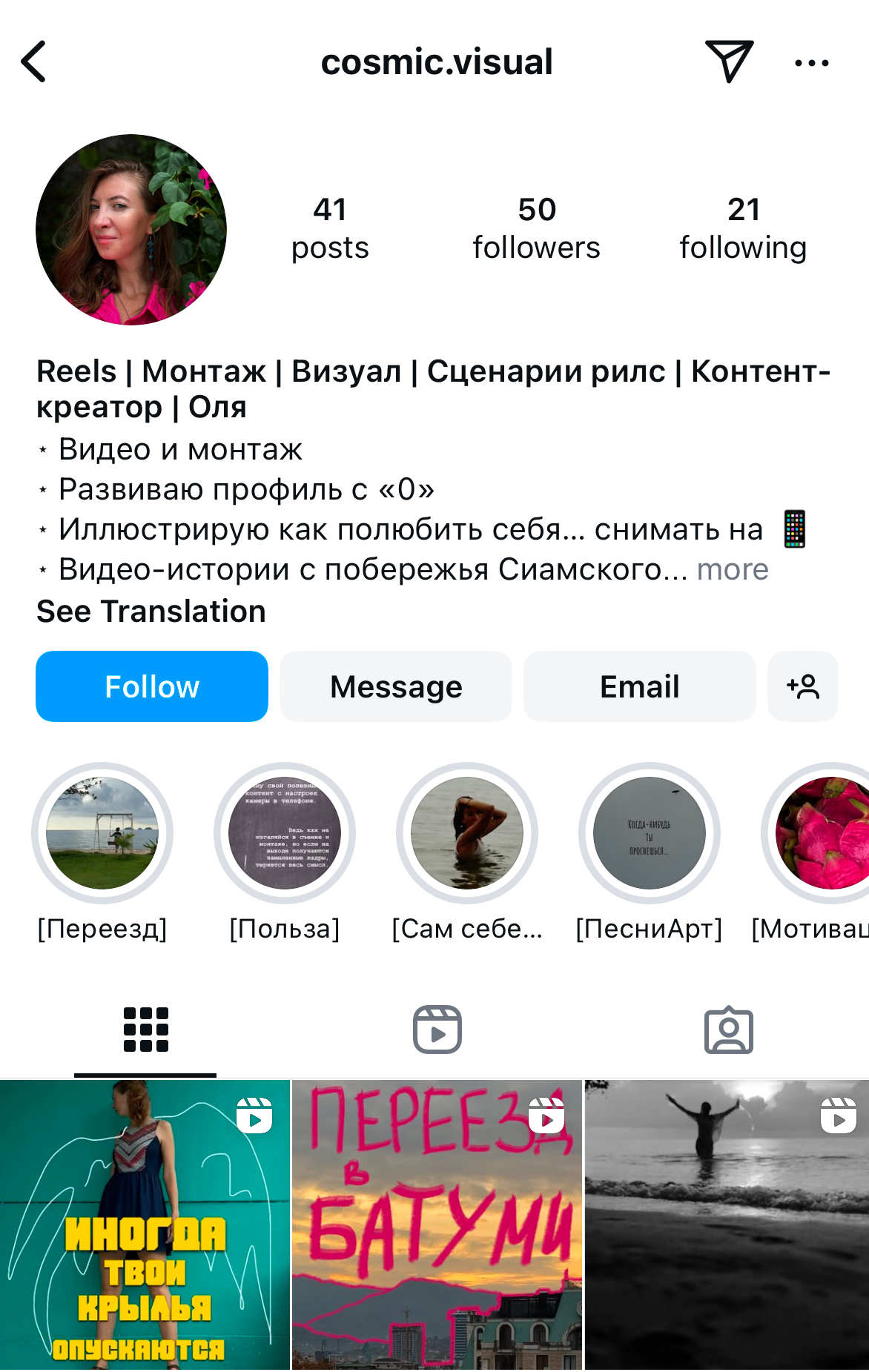This screenshot has width=869, height=1372.
Task: Open the ПЕРЕЕЗД в БАТУМИ reel
Action: click(x=437, y=1224)
